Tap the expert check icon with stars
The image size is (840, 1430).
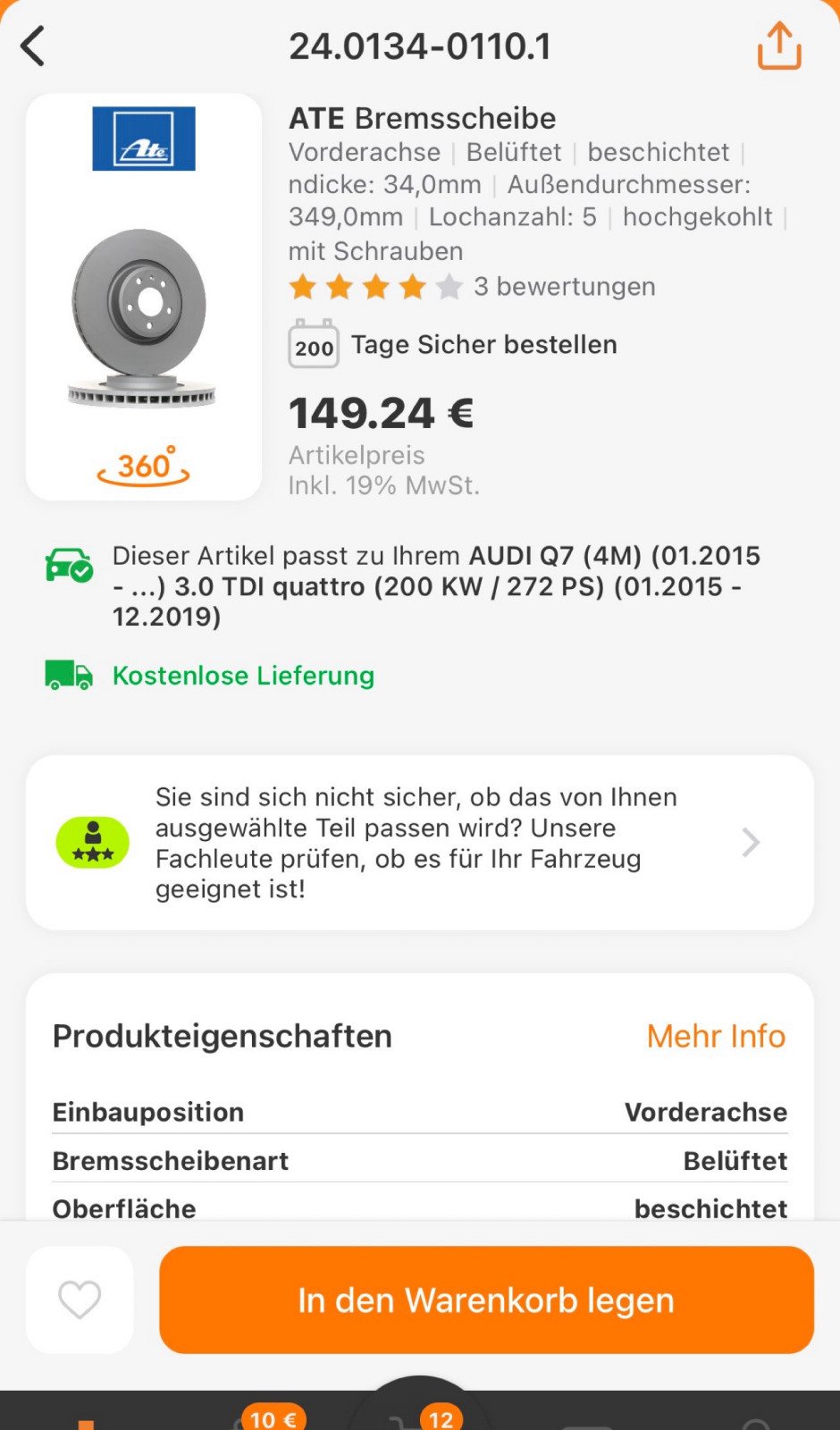pos(92,841)
